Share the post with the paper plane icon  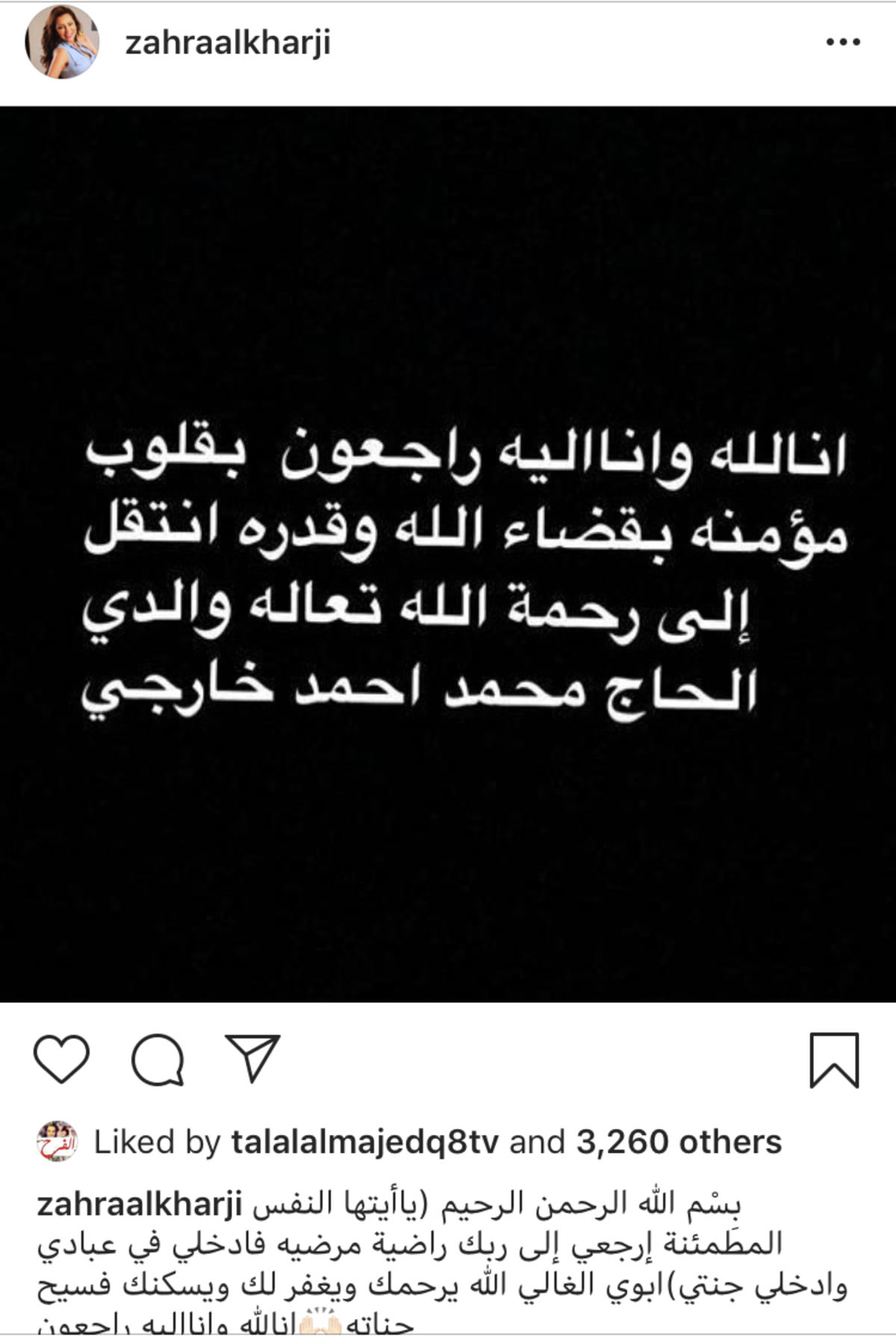coord(252,1057)
